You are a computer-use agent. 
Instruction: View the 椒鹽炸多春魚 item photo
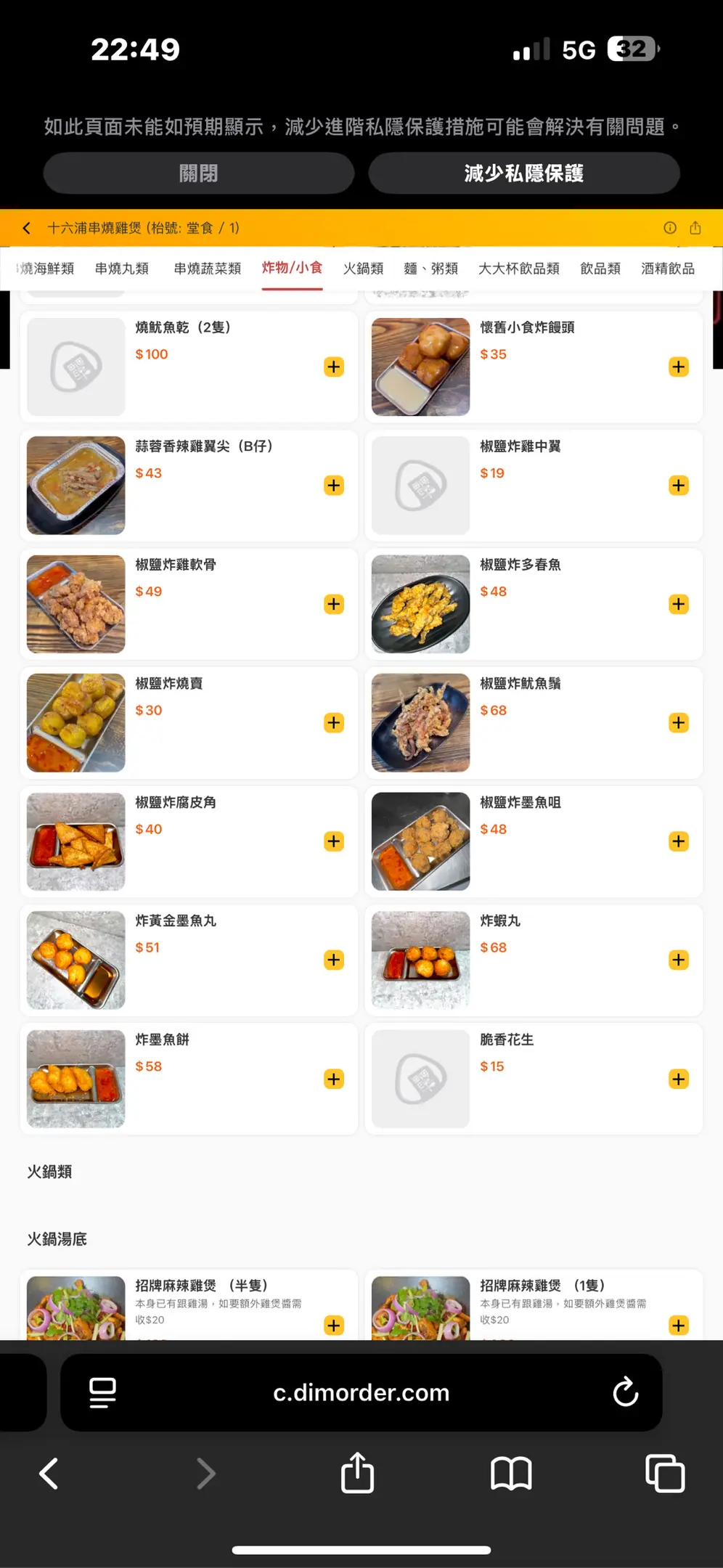pos(420,604)
